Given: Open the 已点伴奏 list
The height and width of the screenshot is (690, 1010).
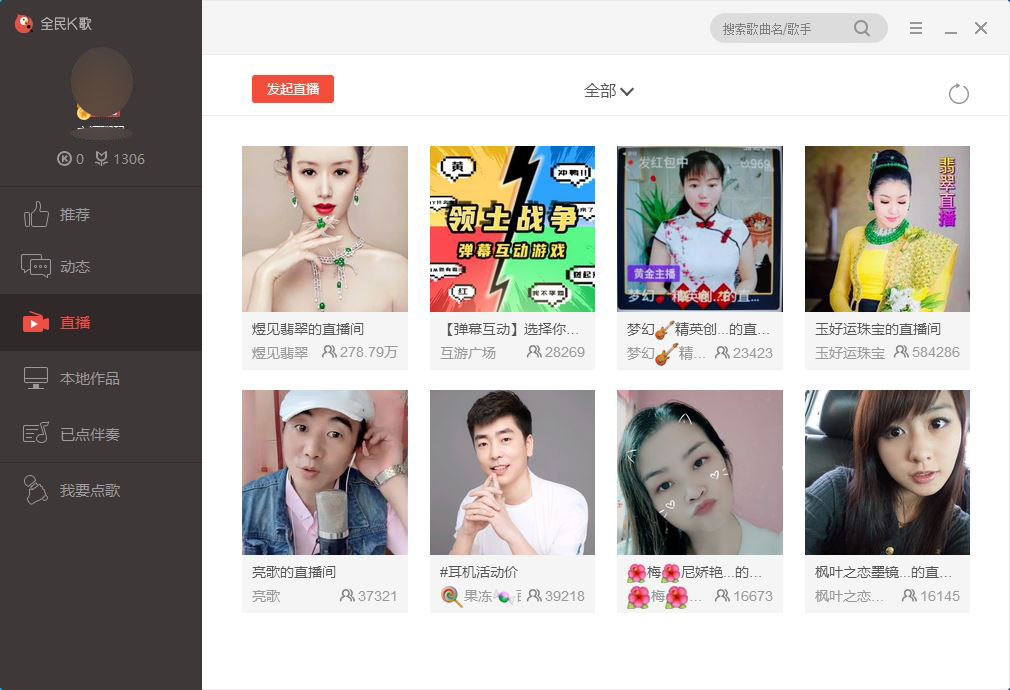Looking at the screenshot, I should [90, 435].
